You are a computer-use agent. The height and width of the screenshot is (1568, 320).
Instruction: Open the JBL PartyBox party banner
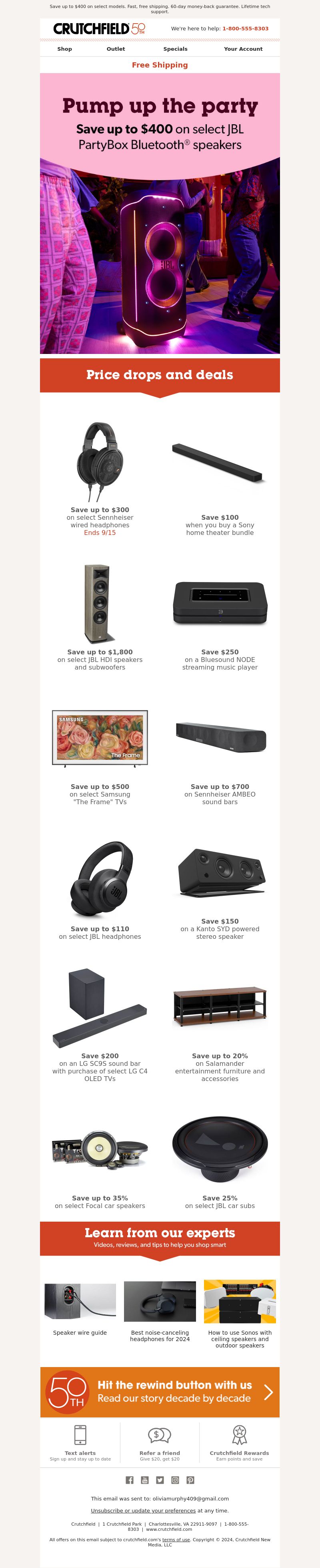pyautogui.click(x=160, y=213)
